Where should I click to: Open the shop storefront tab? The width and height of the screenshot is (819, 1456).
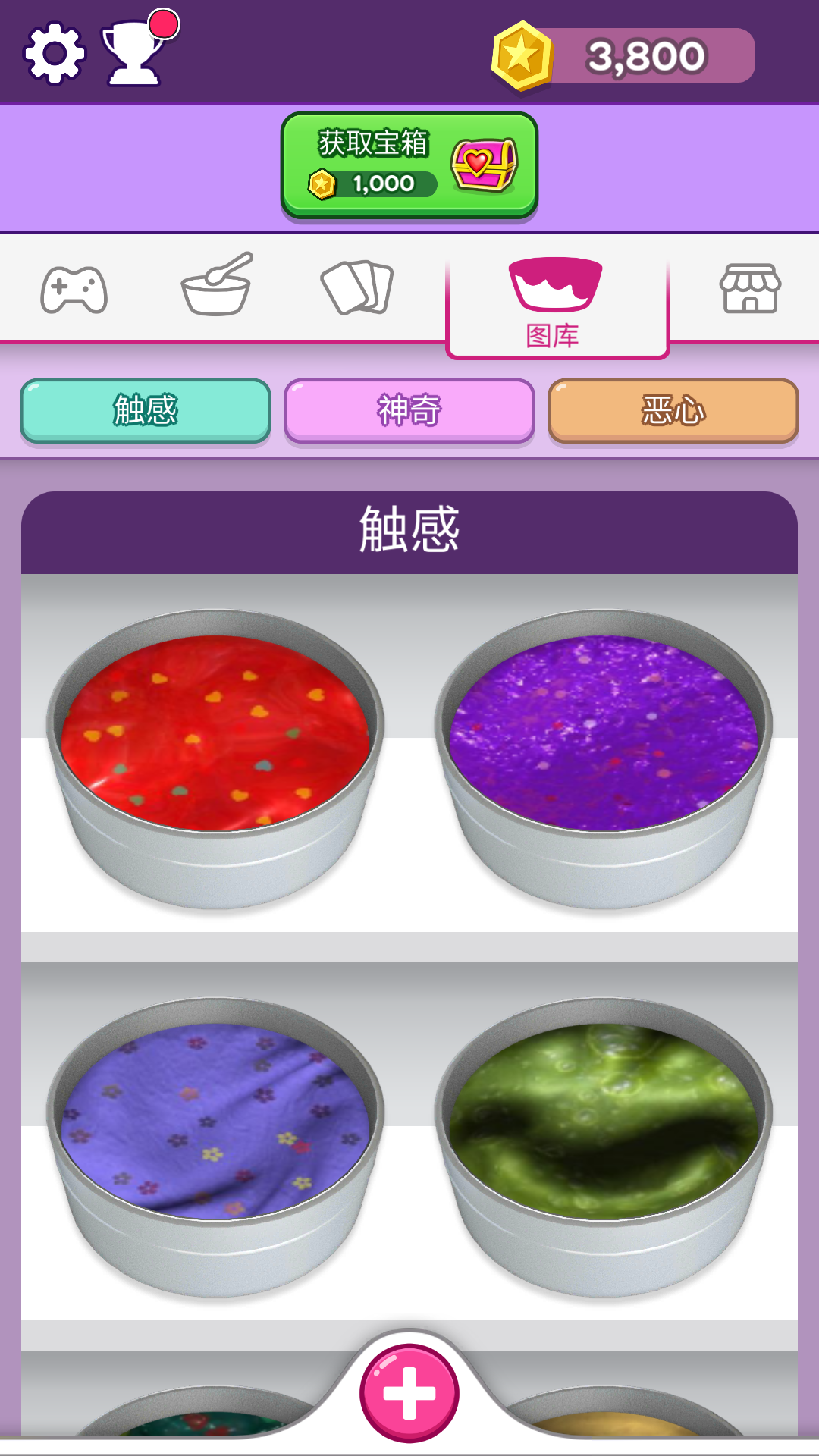point(749,289)
